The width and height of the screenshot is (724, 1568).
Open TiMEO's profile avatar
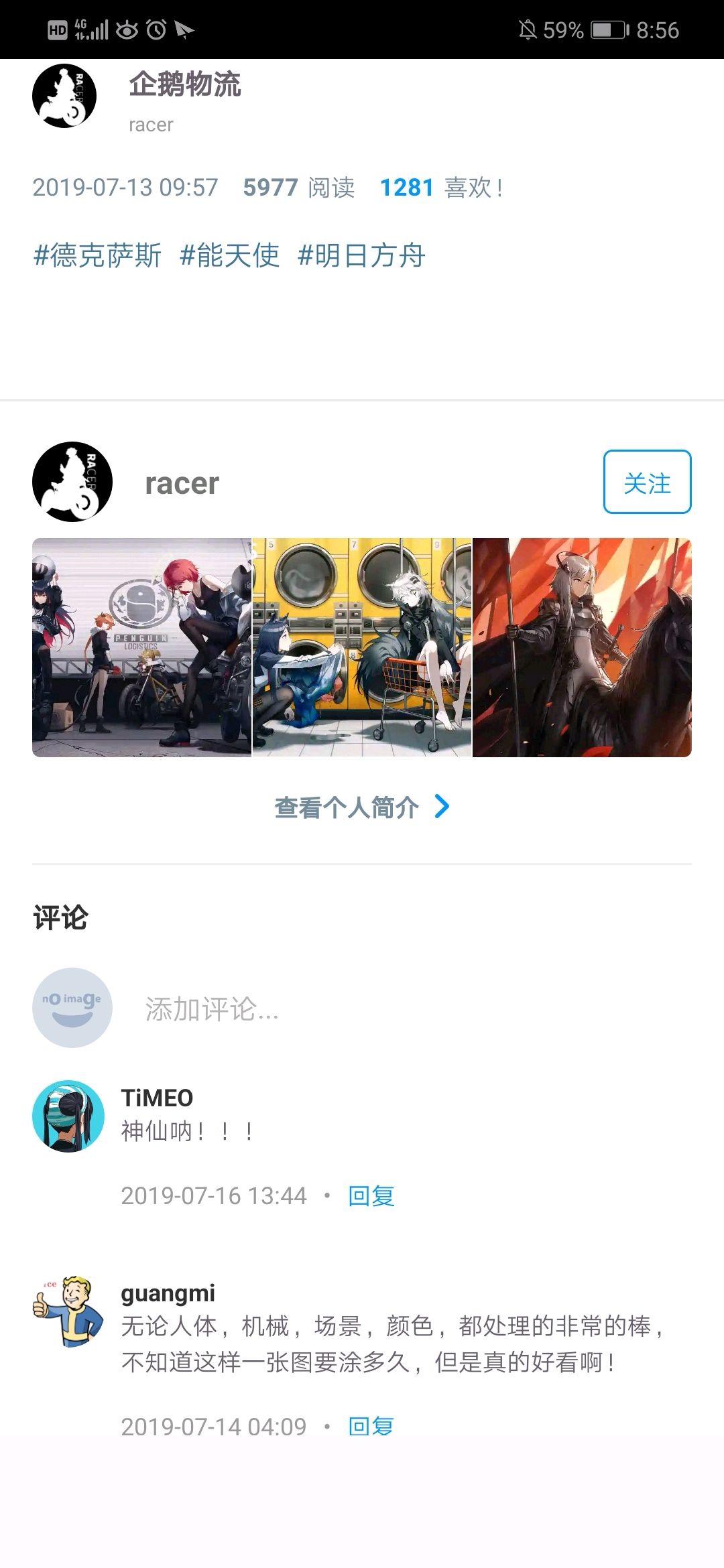tap(68, 1116)
